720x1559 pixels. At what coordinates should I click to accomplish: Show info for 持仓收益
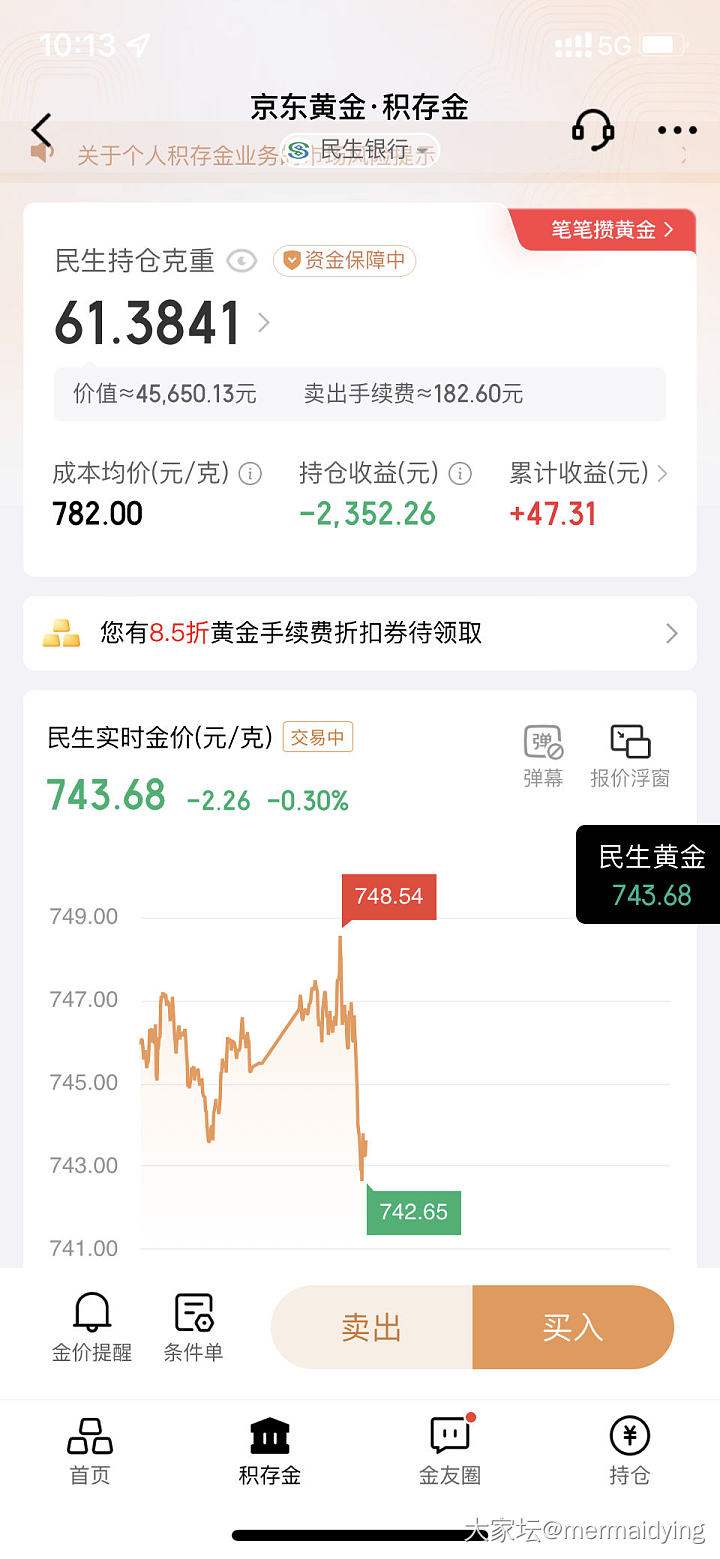(x=460, y=473)
